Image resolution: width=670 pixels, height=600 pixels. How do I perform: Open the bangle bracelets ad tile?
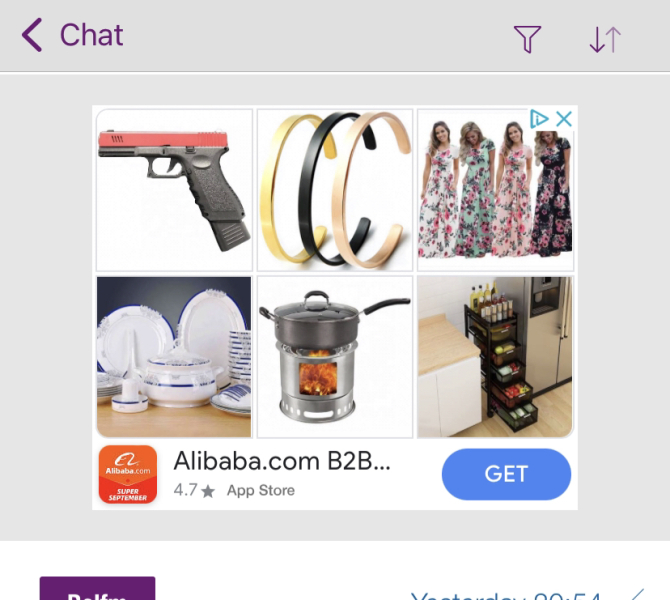335,190
